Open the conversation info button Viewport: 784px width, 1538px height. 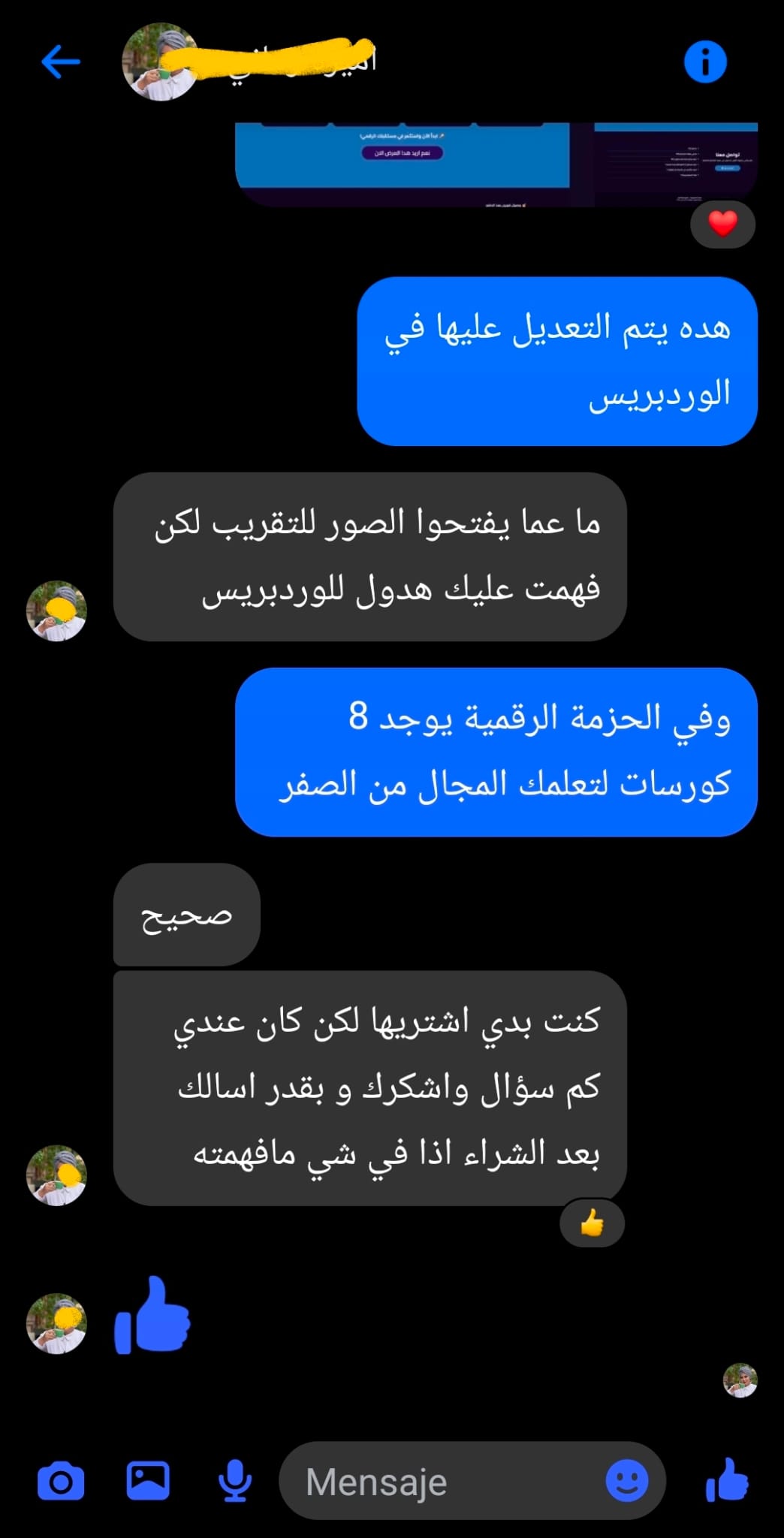point(704,62)
